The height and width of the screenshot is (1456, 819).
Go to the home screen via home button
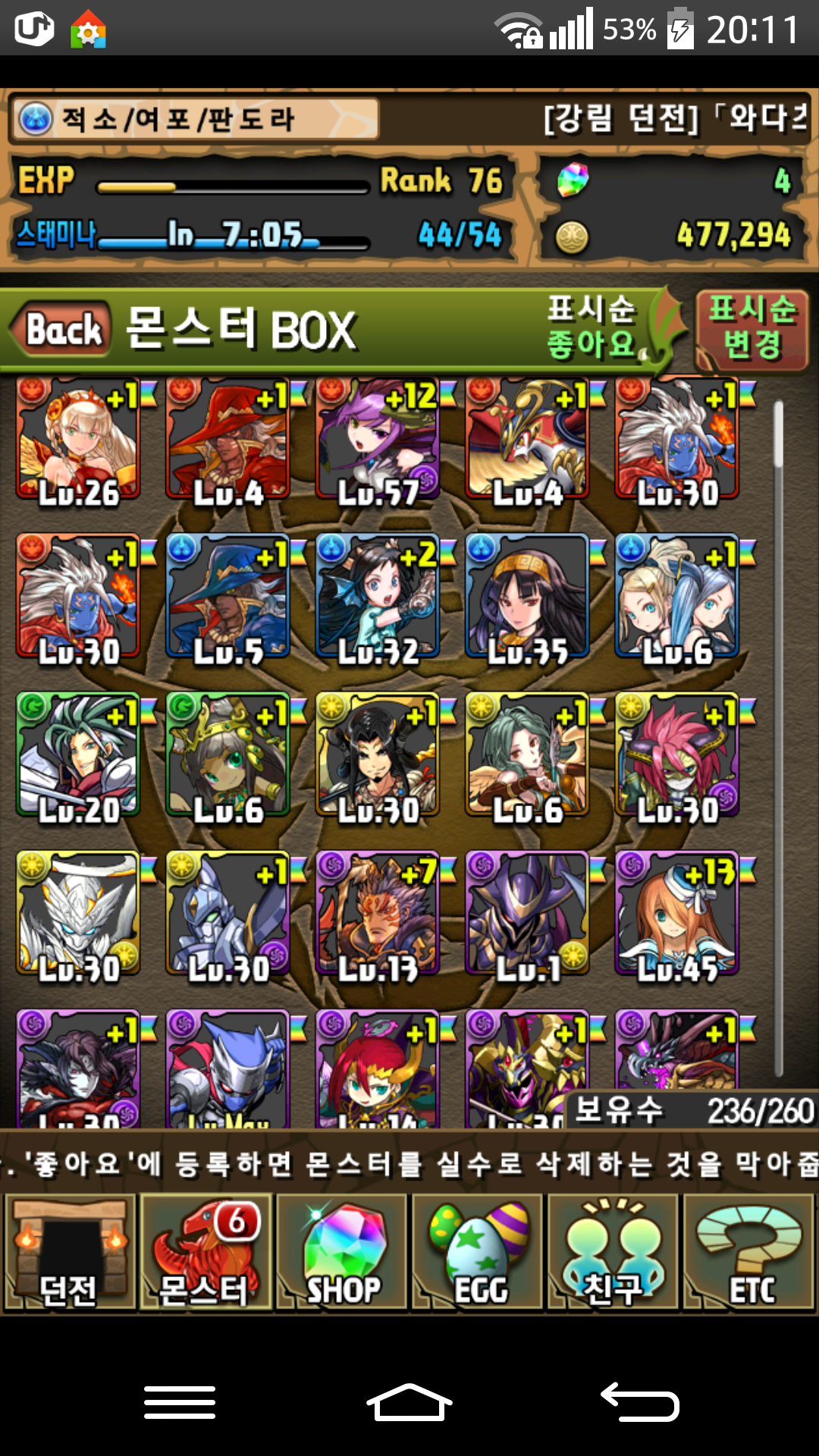pyautogui.click(x=409, y=1401)
